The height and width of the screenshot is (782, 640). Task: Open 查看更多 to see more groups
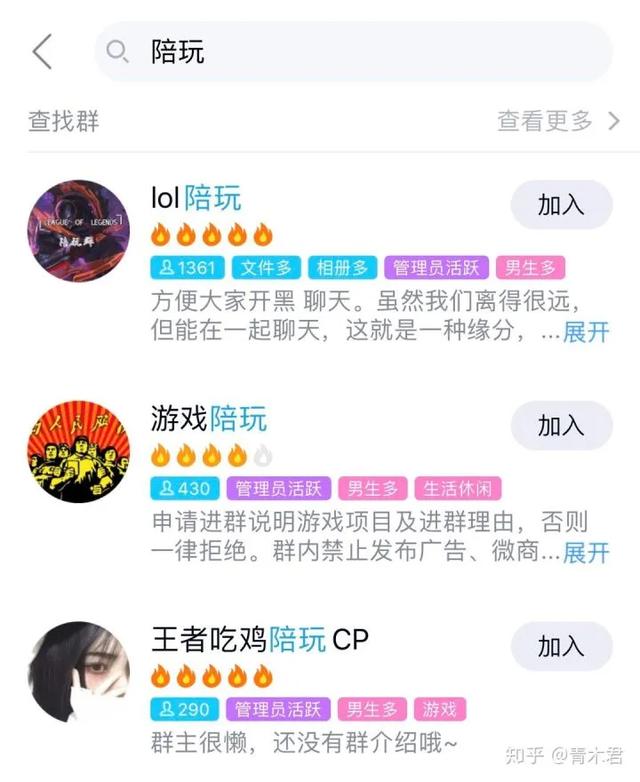pos(558,122)
